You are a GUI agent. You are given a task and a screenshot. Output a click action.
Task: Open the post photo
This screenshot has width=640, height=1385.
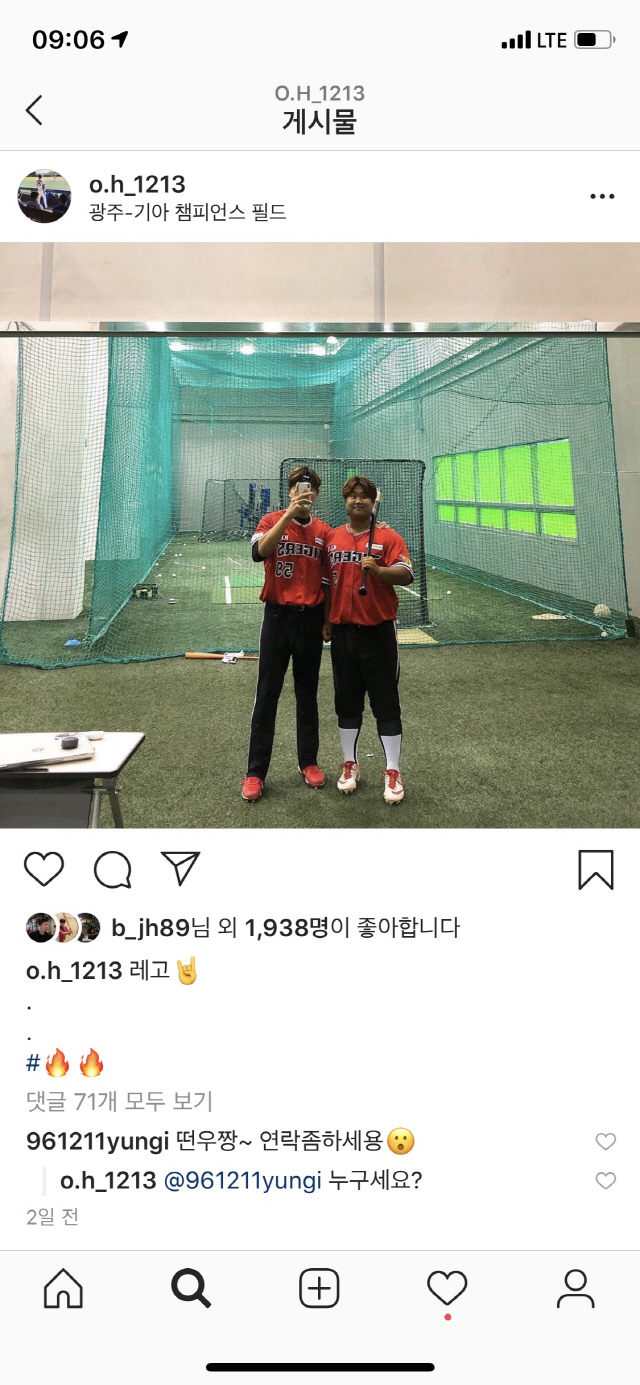coord(320,535)
